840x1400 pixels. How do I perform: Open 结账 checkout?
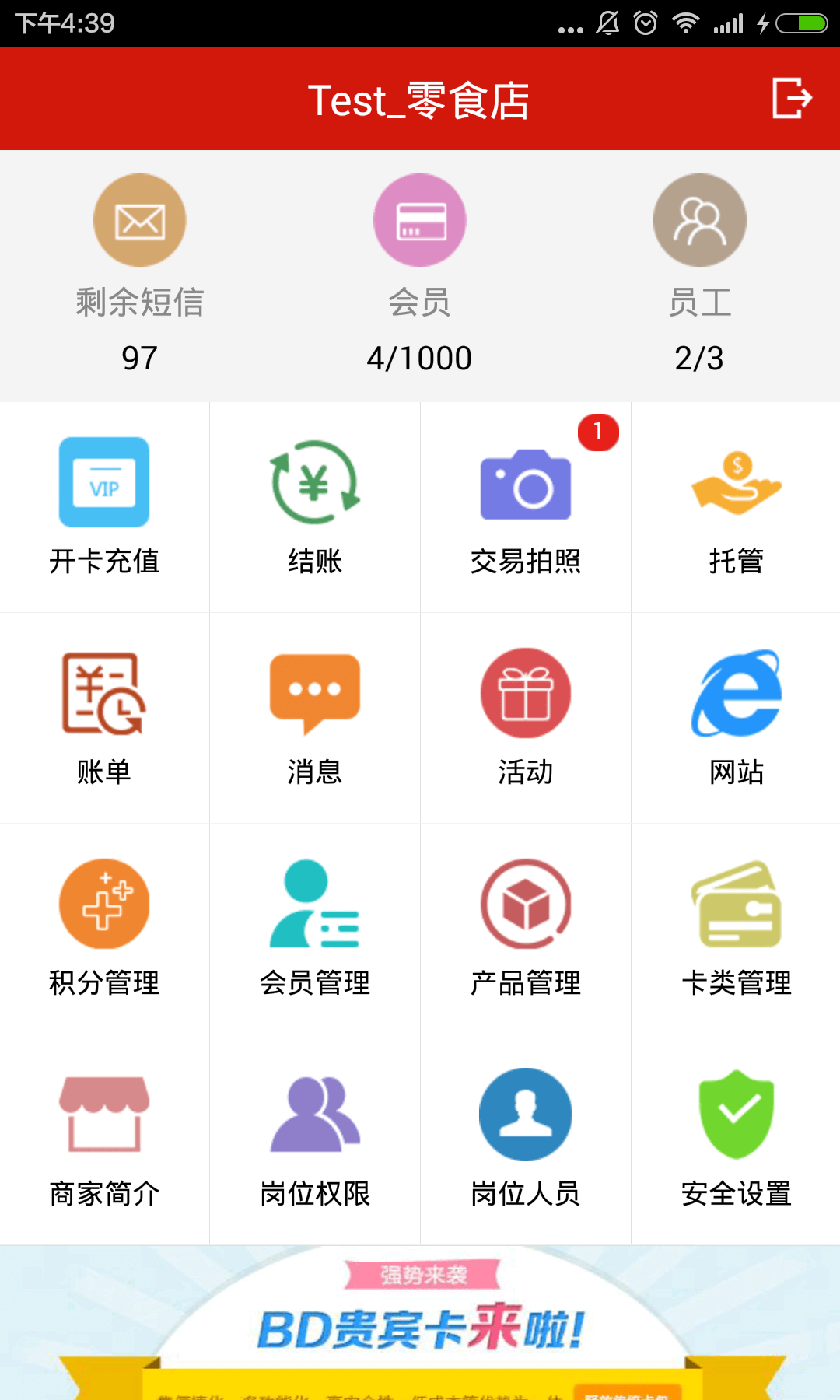pyautogui.click(x=315, y=507)
